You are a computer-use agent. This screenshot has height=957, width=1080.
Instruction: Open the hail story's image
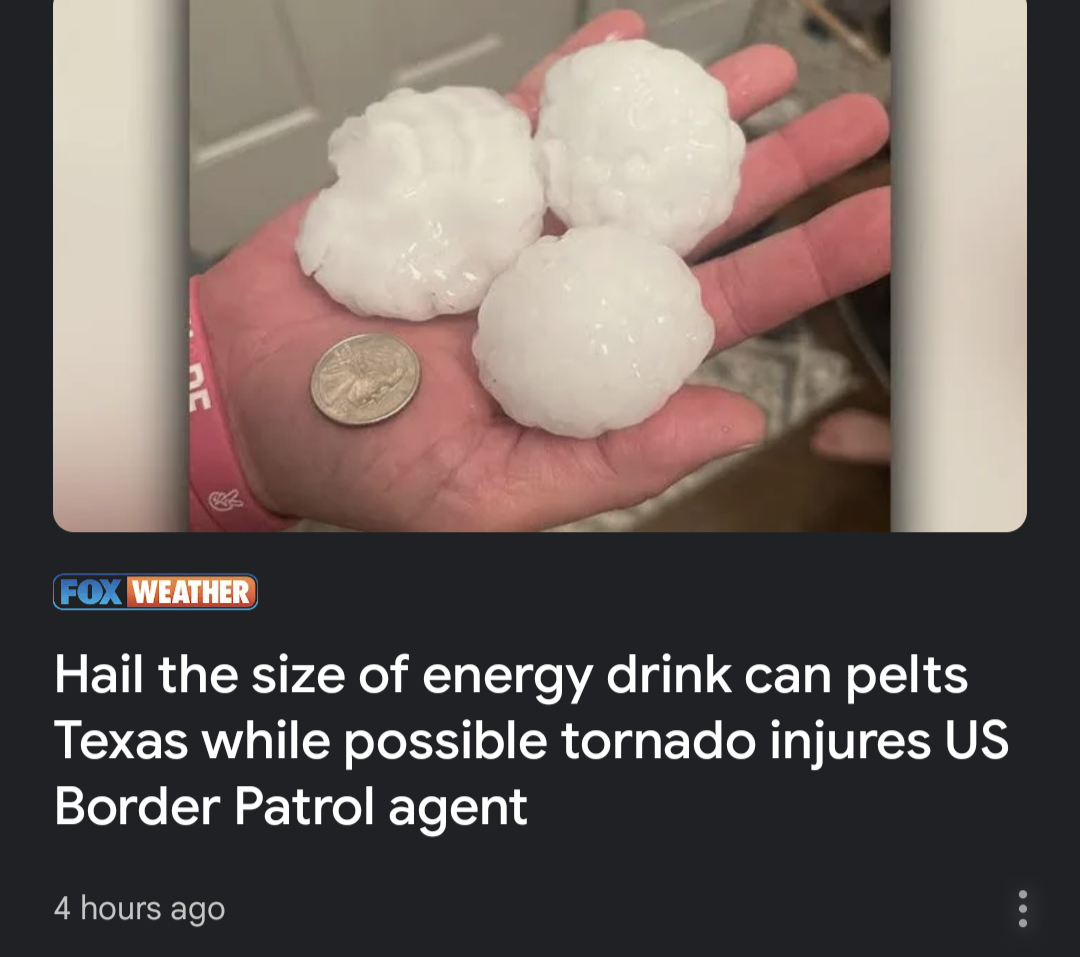click(x=540, y=265)
